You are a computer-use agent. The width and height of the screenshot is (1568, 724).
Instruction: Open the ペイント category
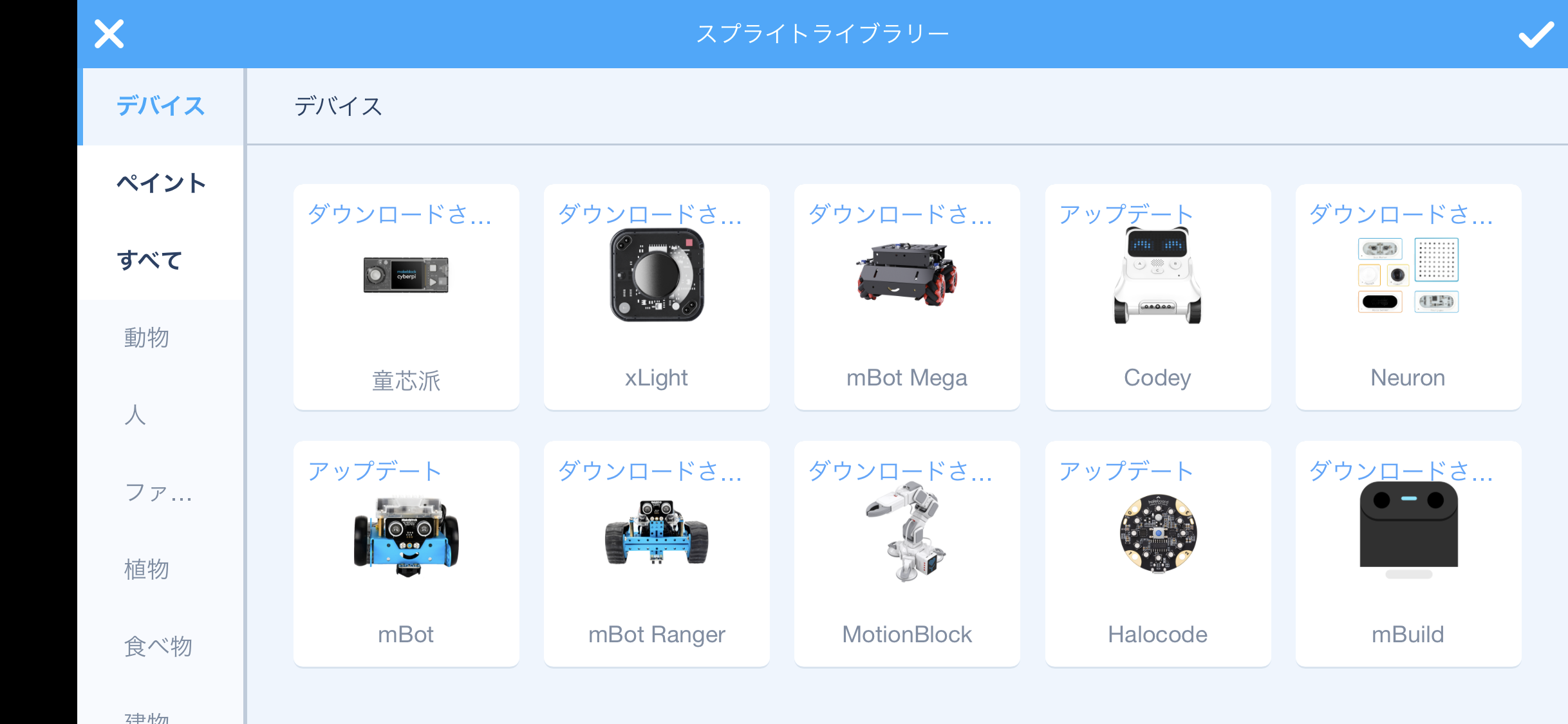coord(161,183)
